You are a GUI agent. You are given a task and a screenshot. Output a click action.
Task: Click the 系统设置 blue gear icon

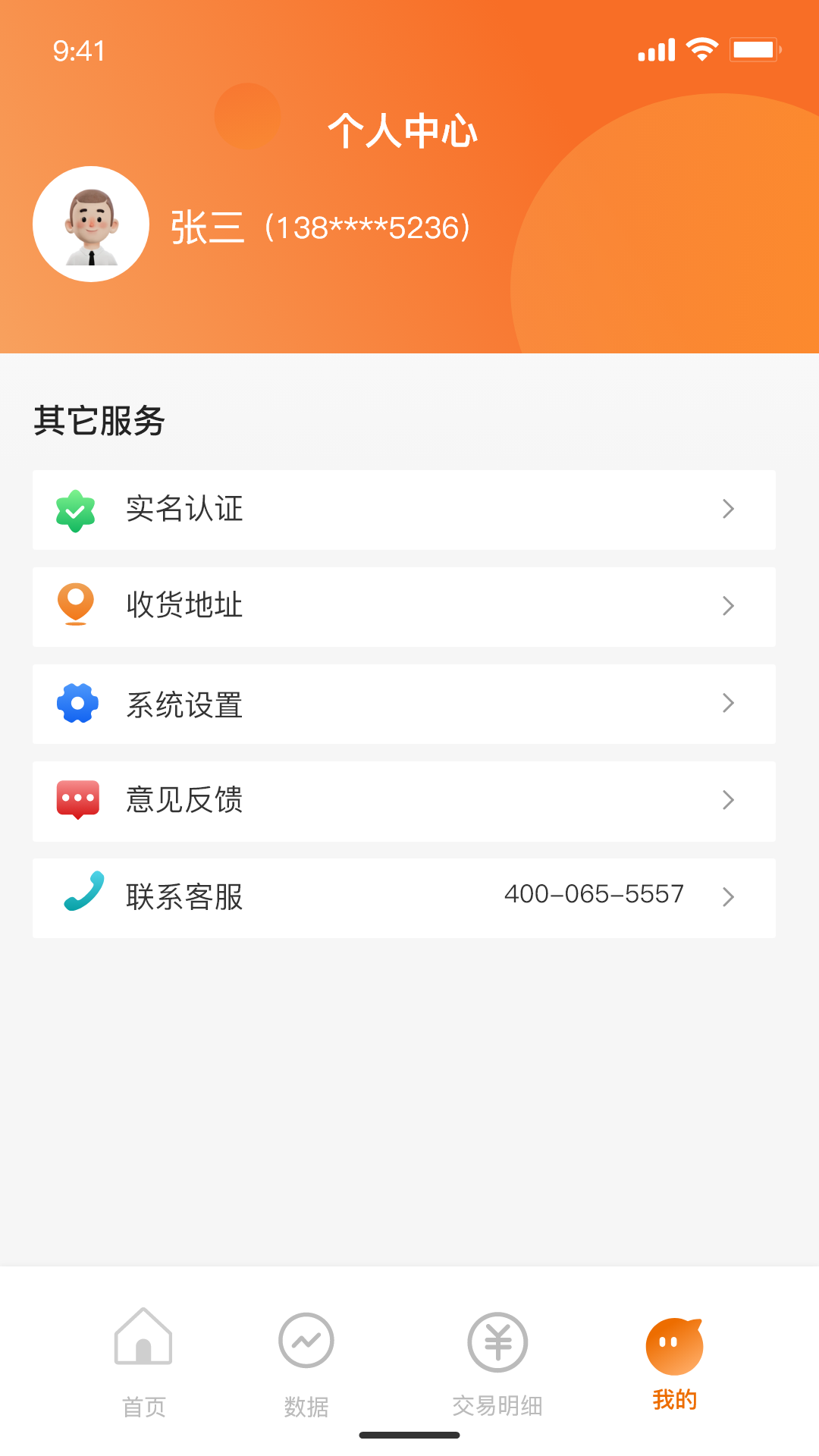pyautogui.click(x=75, y=704)
